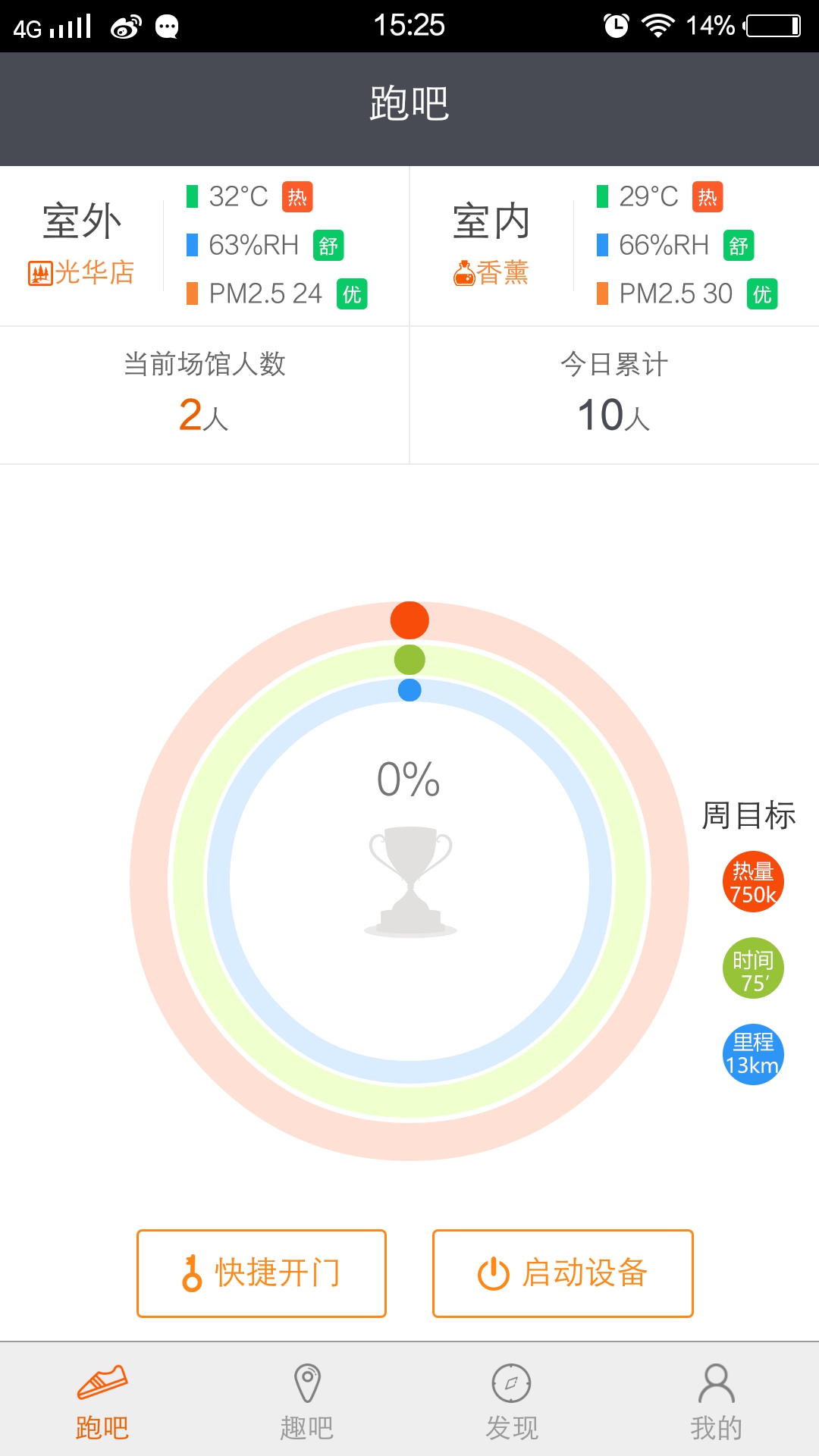Tap the 快捷开门 quick door button
The height and width of the screenshot is (1456, 819).
[261, 1273]
